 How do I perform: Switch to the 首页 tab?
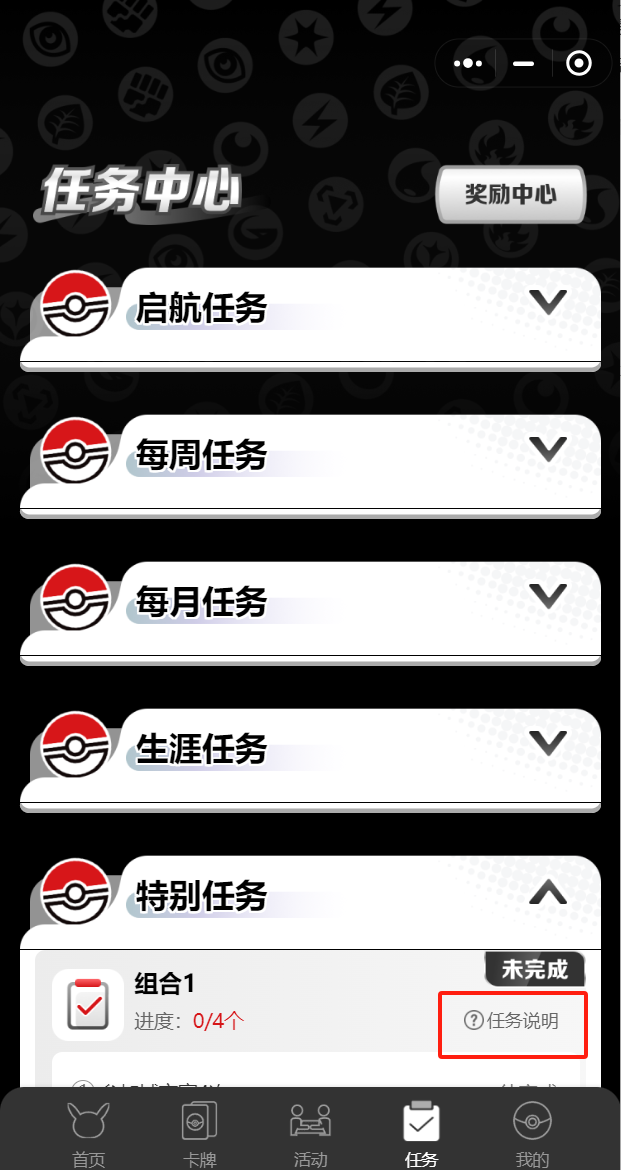point(87,1135)
